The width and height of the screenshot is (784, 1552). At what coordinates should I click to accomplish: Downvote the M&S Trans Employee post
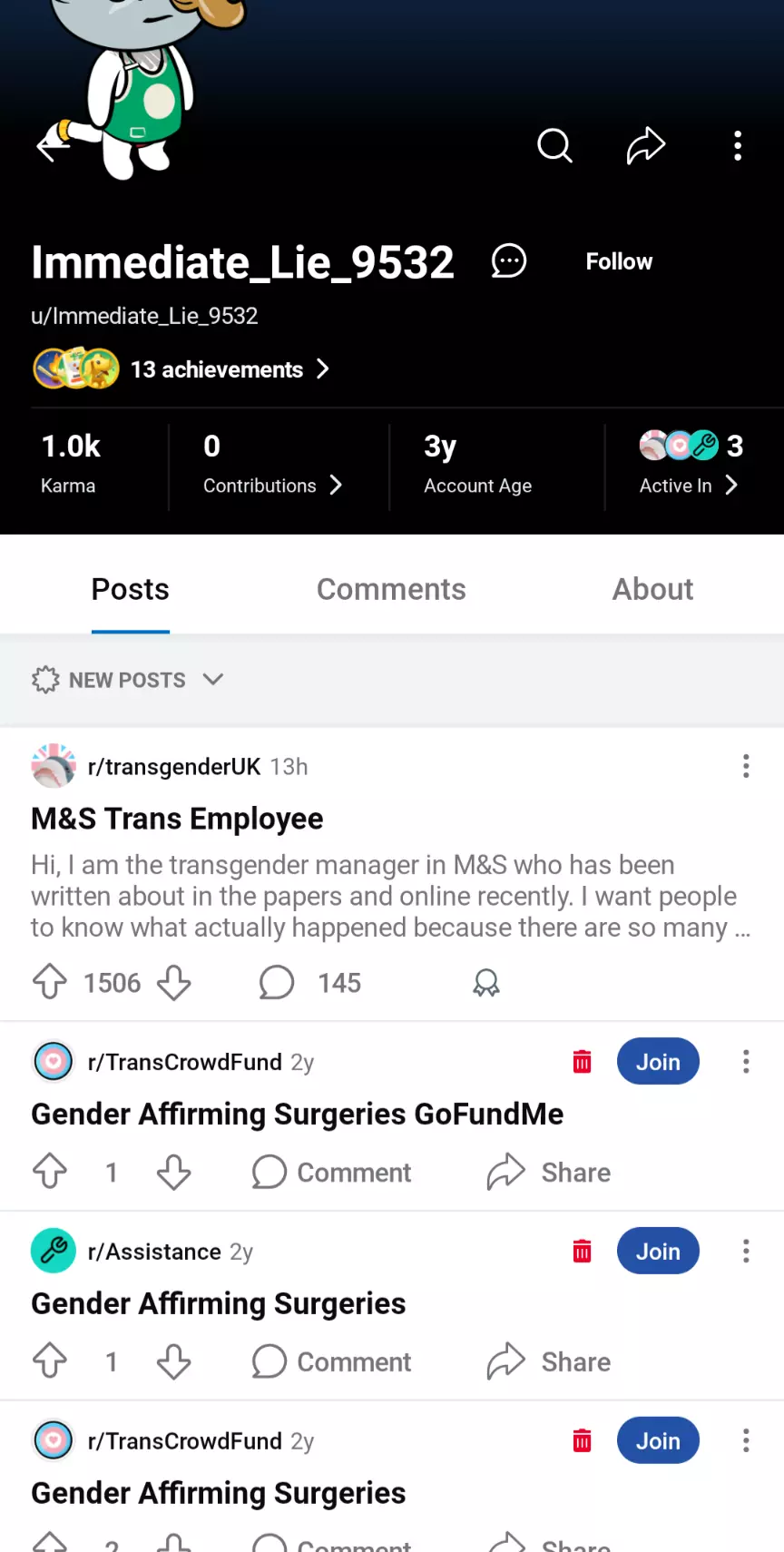(173, 982)
